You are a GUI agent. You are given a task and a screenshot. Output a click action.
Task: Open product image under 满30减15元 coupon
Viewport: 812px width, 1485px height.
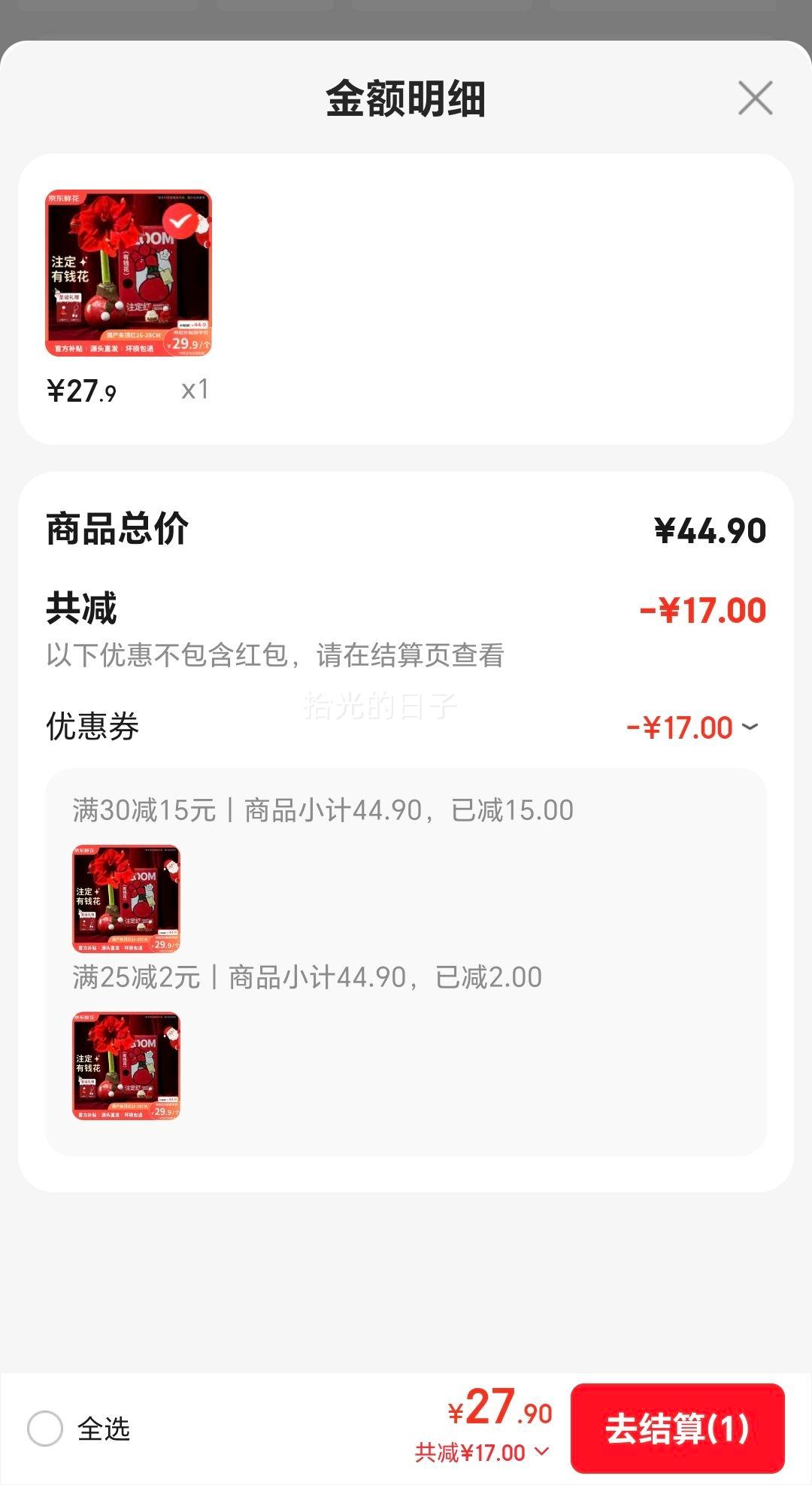click(x=126, y=898)
